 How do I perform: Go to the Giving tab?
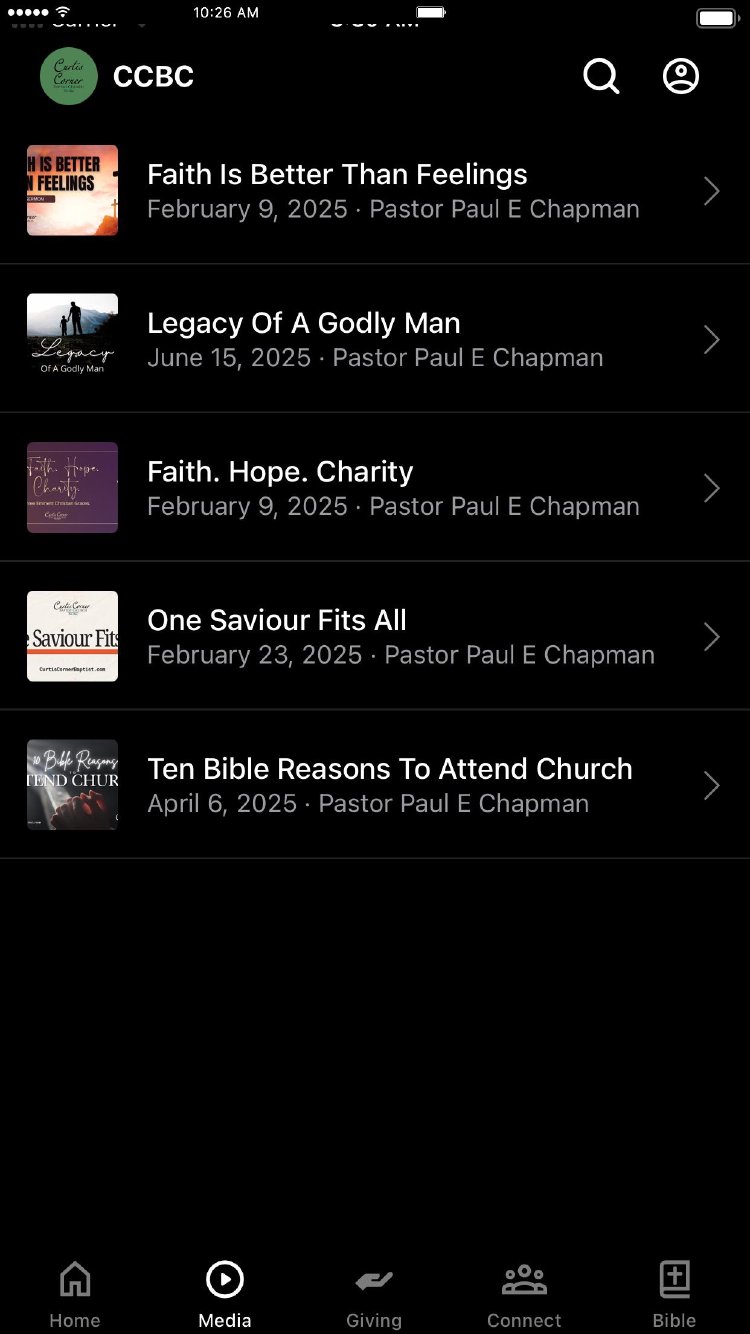[x=374, y=1293]
